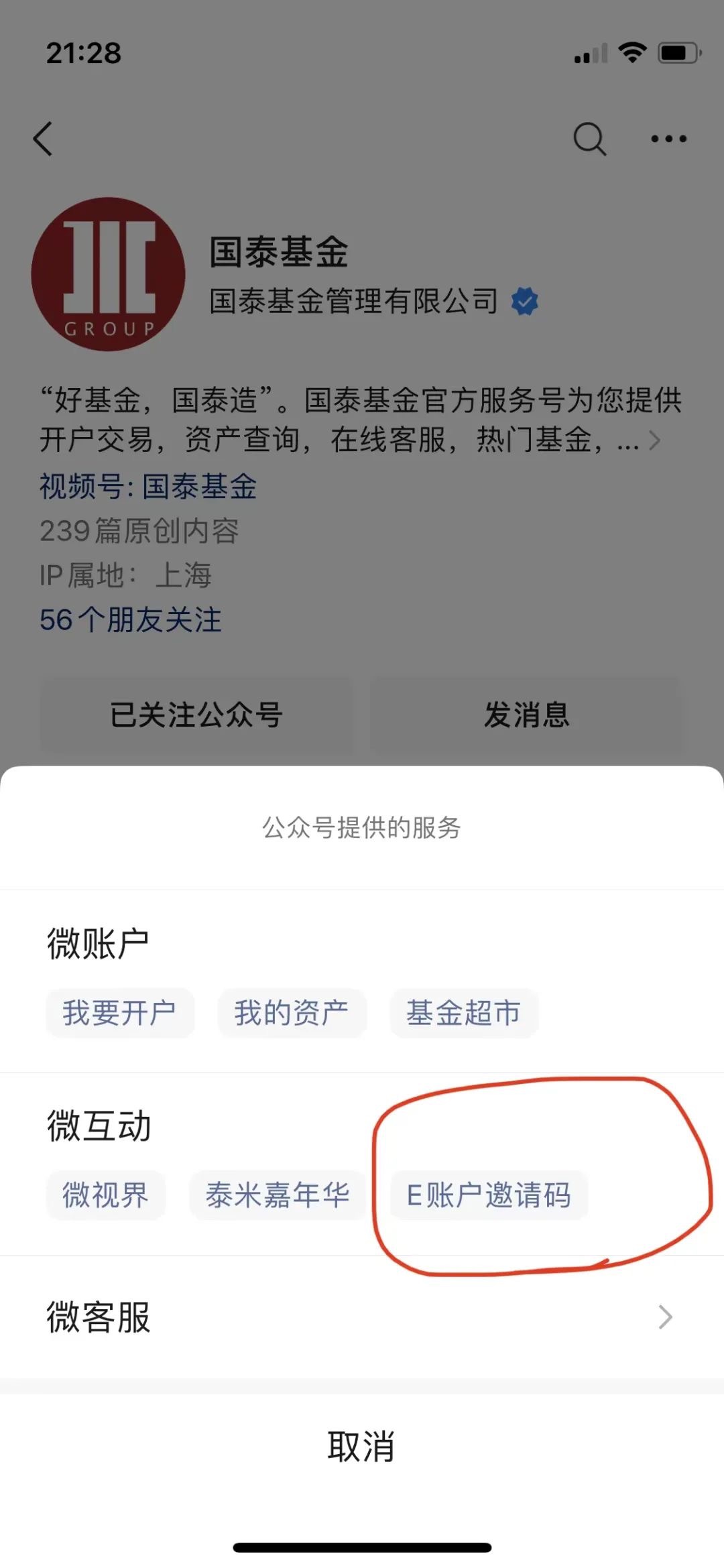Select the 我的资产 service

291,1014
